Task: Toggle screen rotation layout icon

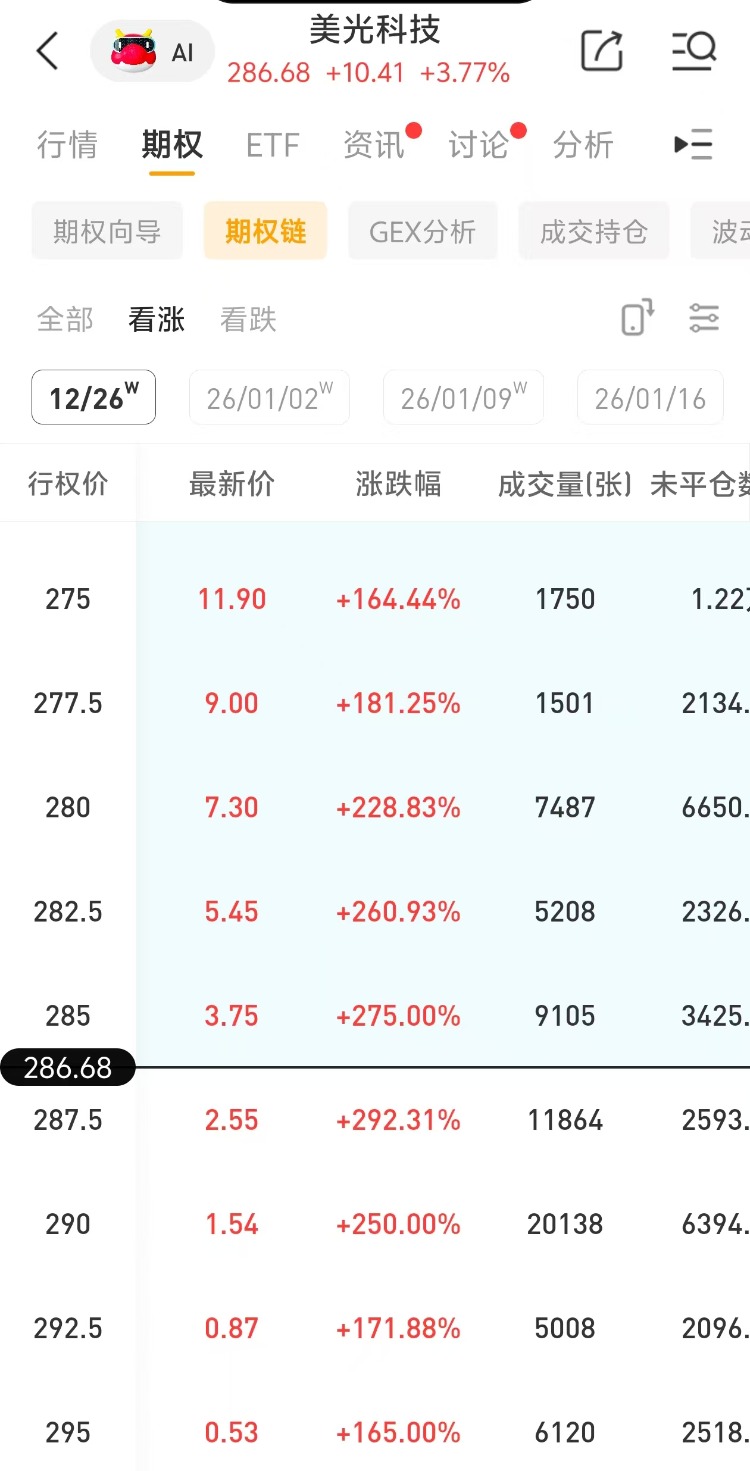Action: click(637, 318)
